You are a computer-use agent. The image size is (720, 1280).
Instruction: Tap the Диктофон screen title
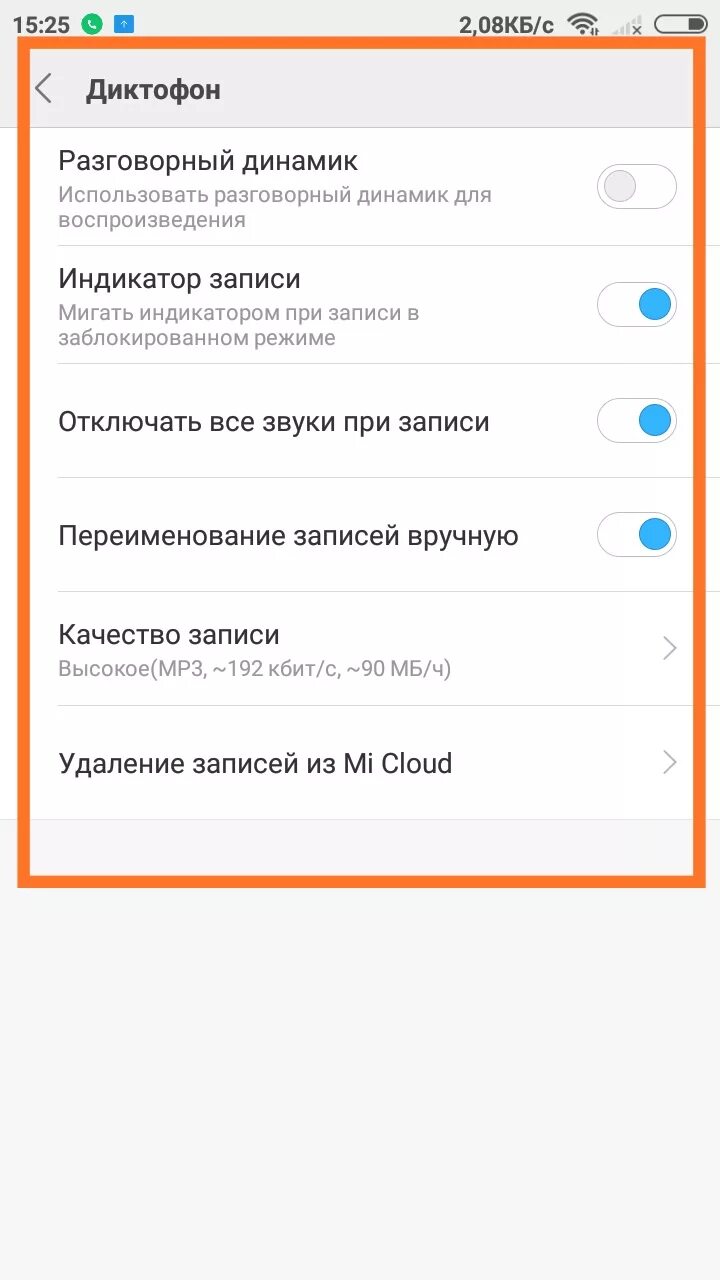pyautogui.click(x=153, y=88)
